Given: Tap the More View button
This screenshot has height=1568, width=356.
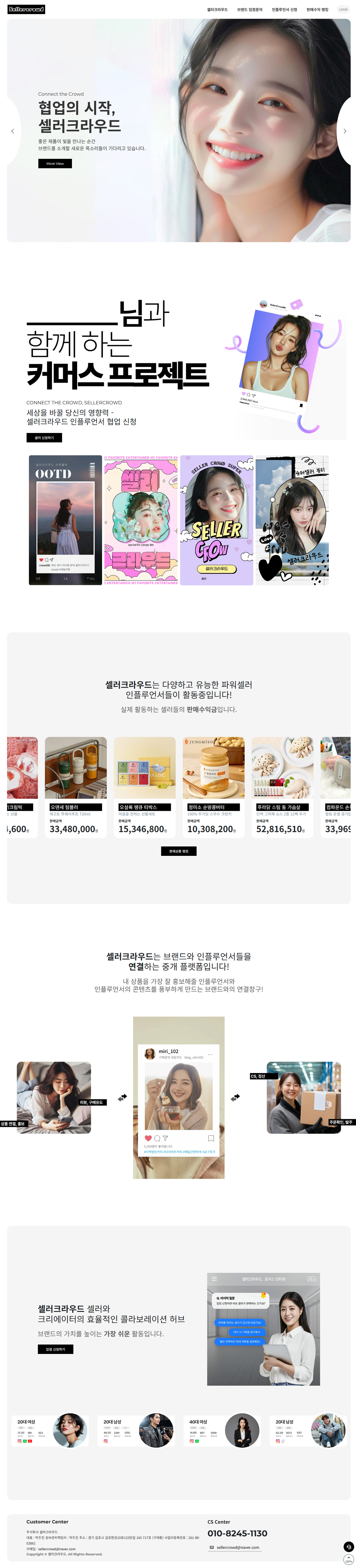Looking at the screenshot, I should click(x=55, y=163).
